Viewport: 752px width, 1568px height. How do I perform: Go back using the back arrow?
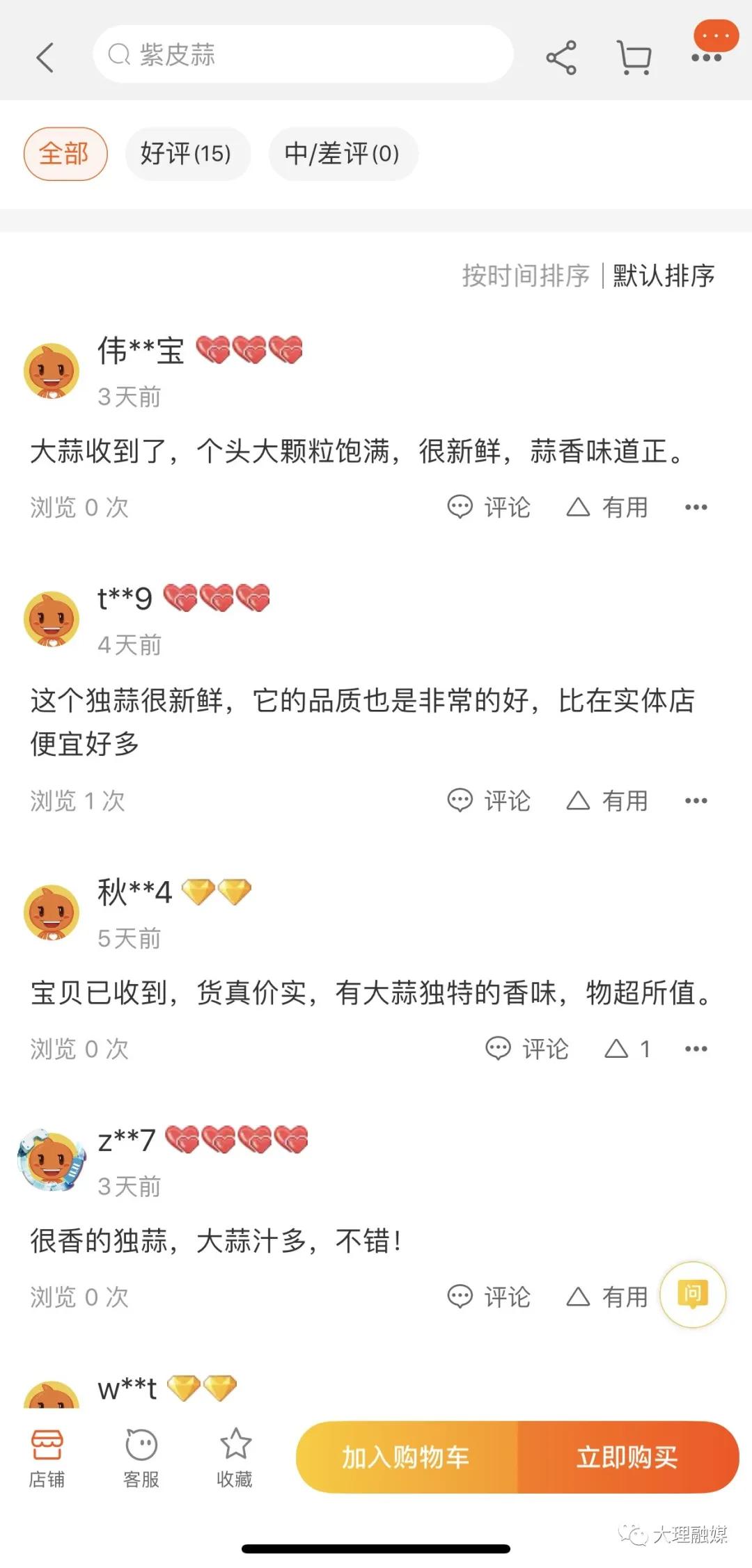pyautogui.click(x=45, y=58)
